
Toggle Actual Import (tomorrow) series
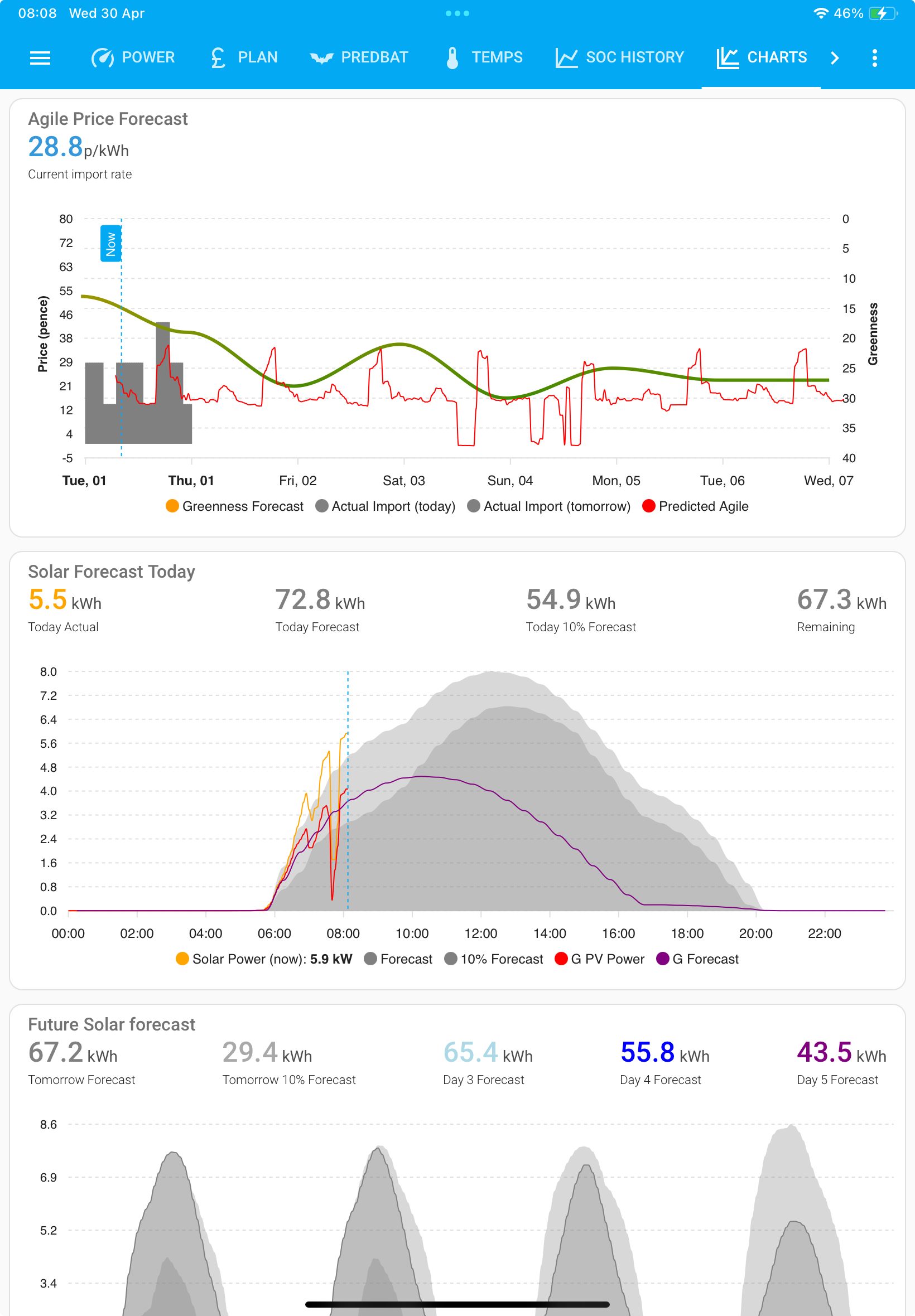click(x=548, y=506)
